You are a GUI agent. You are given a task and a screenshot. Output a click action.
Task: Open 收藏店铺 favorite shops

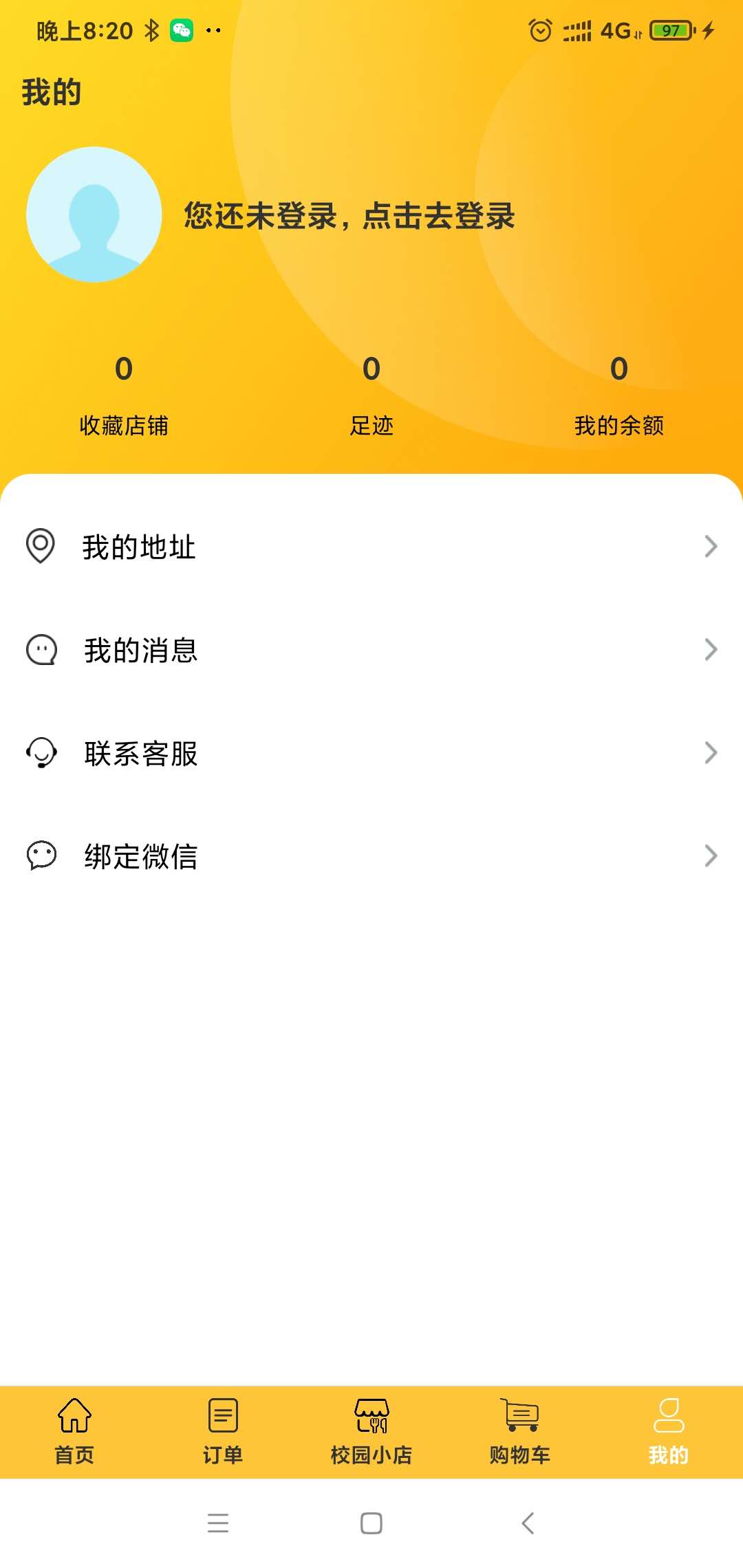coord(124,396)
